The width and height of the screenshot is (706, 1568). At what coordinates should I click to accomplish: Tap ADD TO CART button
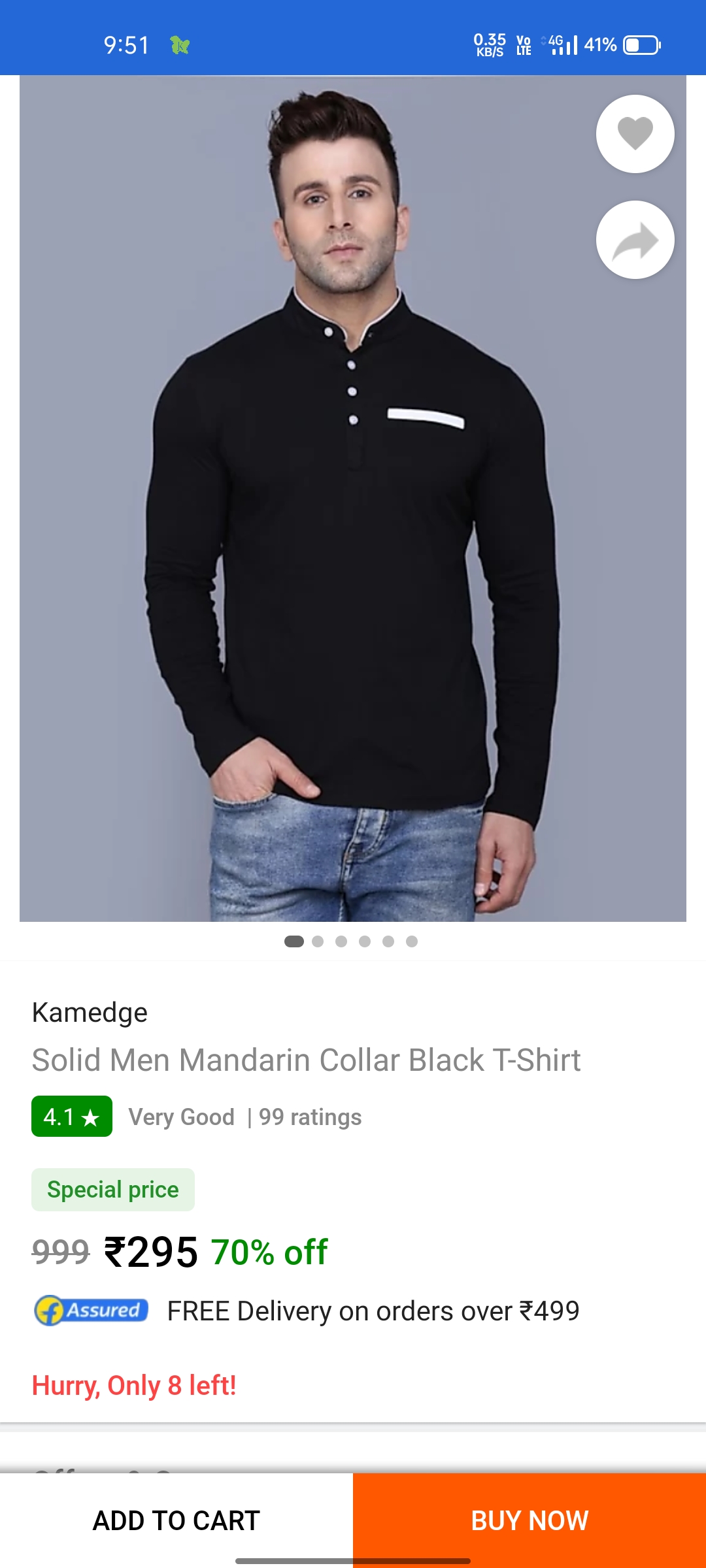coord(176,1520)
